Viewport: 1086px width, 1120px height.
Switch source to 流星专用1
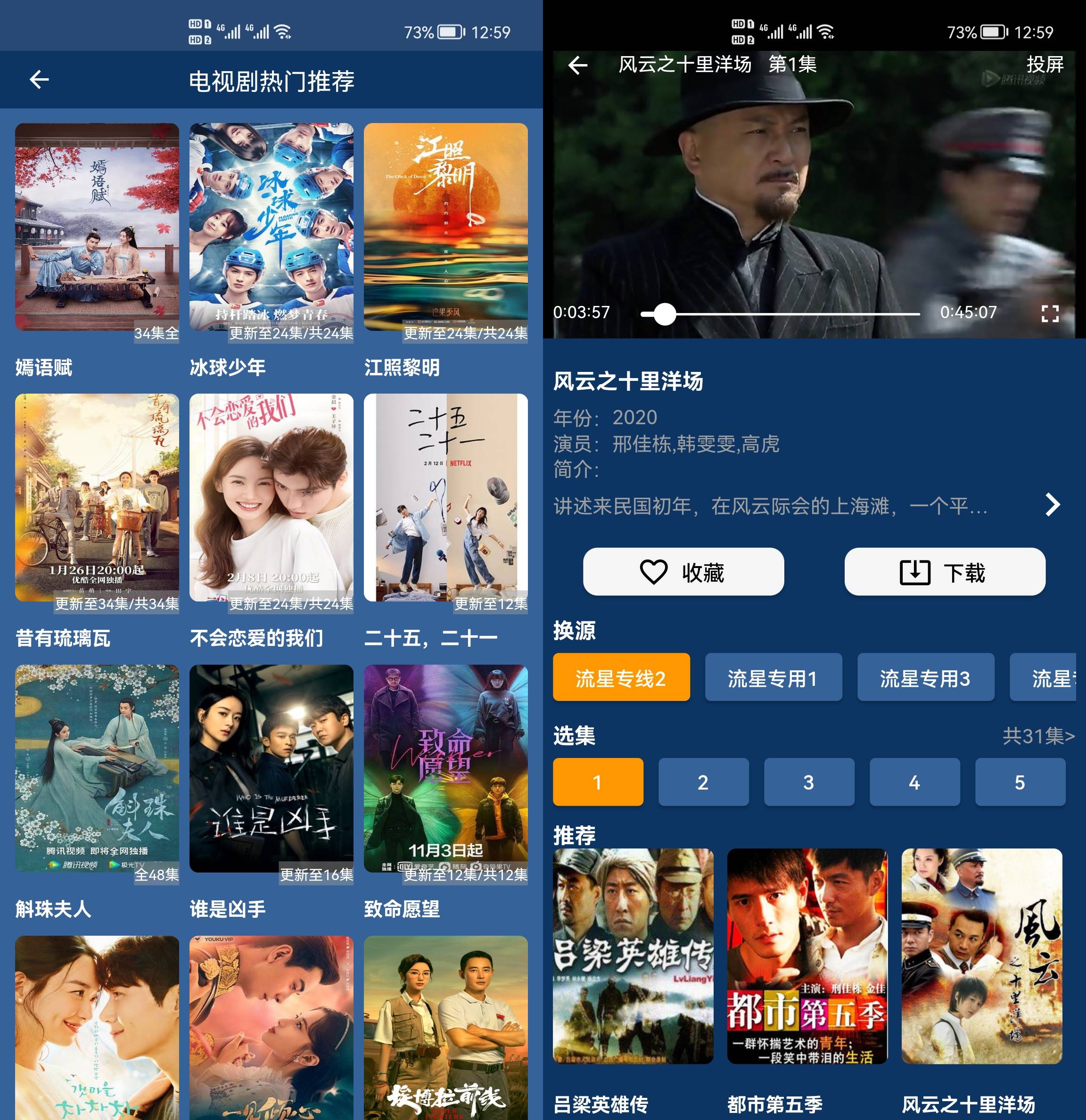[773, 678]
